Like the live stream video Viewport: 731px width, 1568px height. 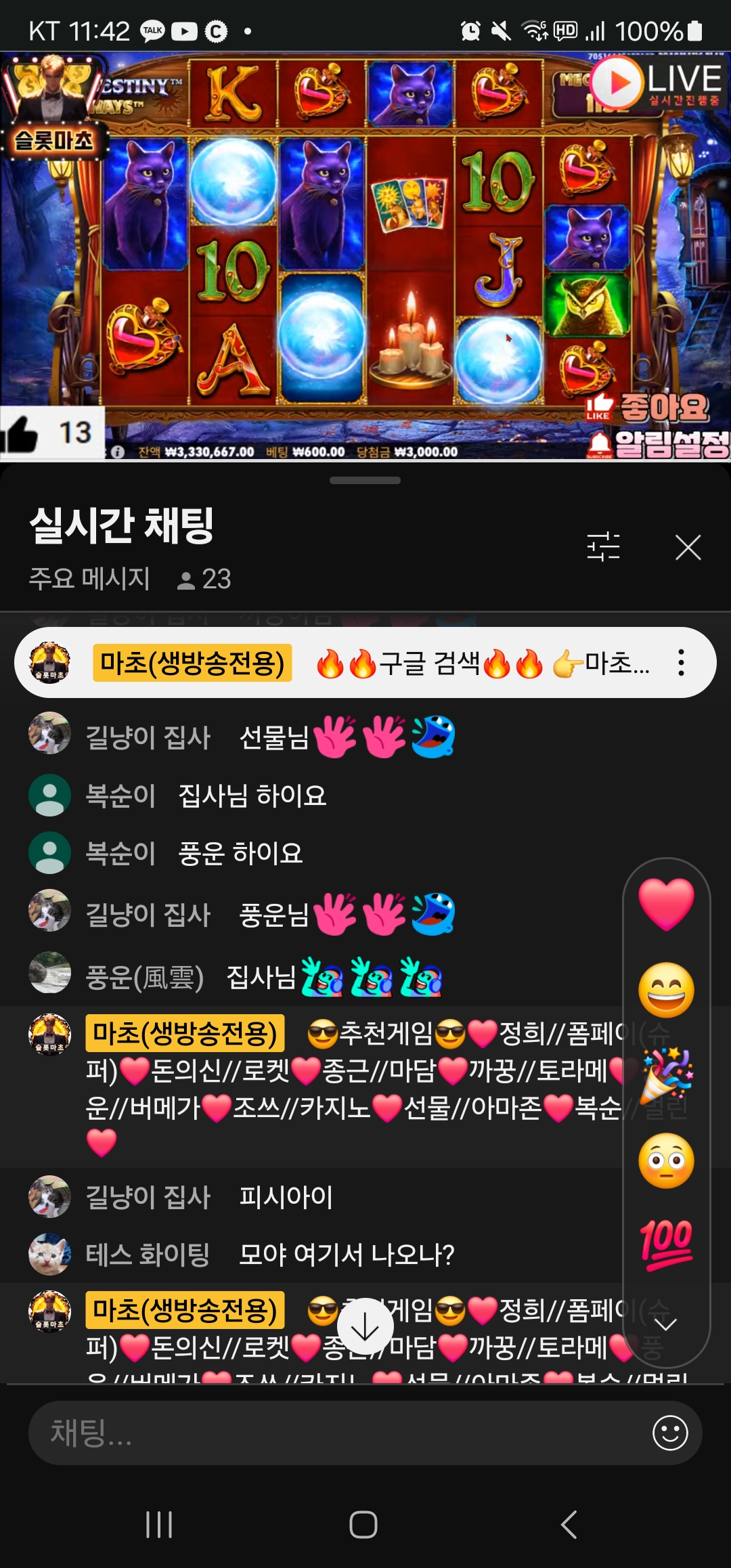click(x=20, y=433)
